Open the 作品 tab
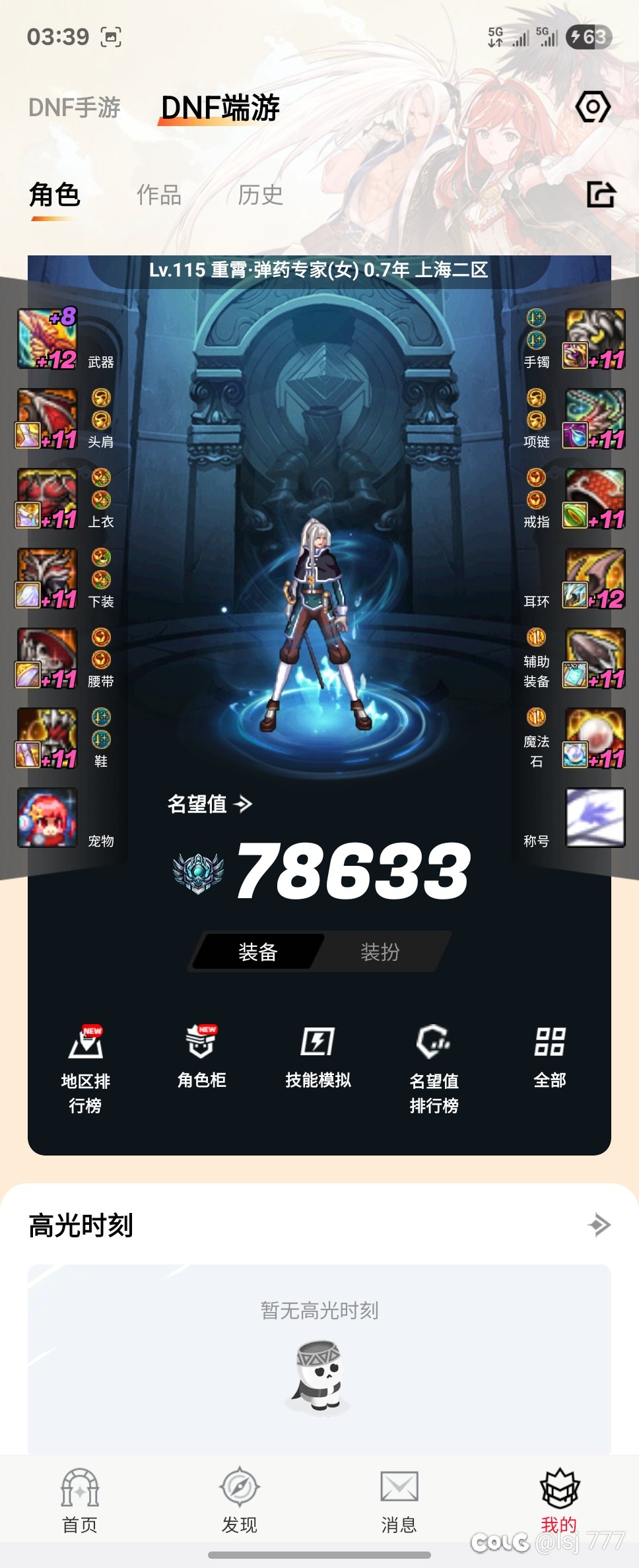The width and height of the screenshot is (639, 1568). click(x=158, y=195)
